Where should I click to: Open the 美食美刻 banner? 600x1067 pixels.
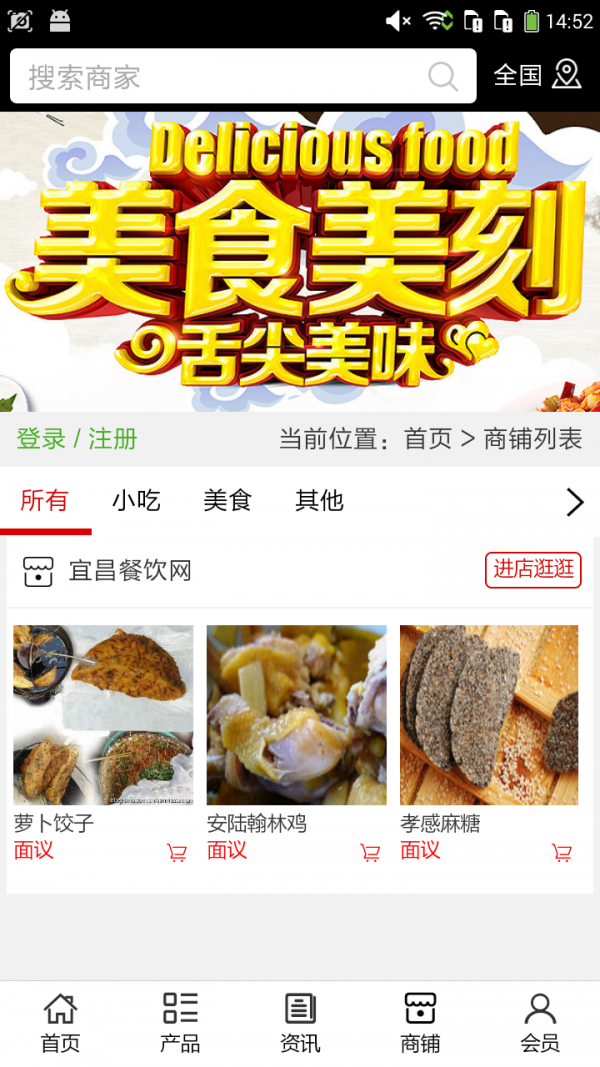point(300,261)
